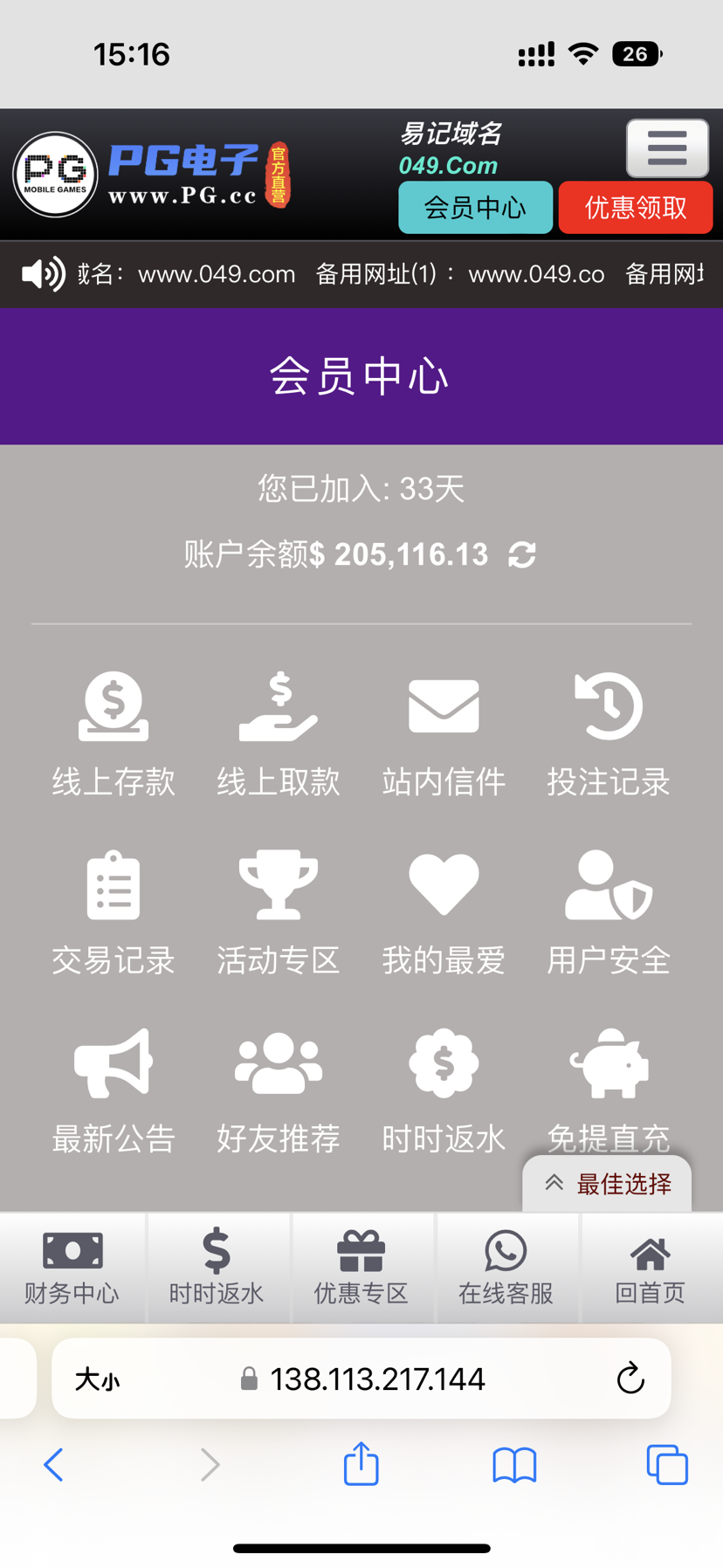Open the hamburger menu

click(x=667, y=148)
